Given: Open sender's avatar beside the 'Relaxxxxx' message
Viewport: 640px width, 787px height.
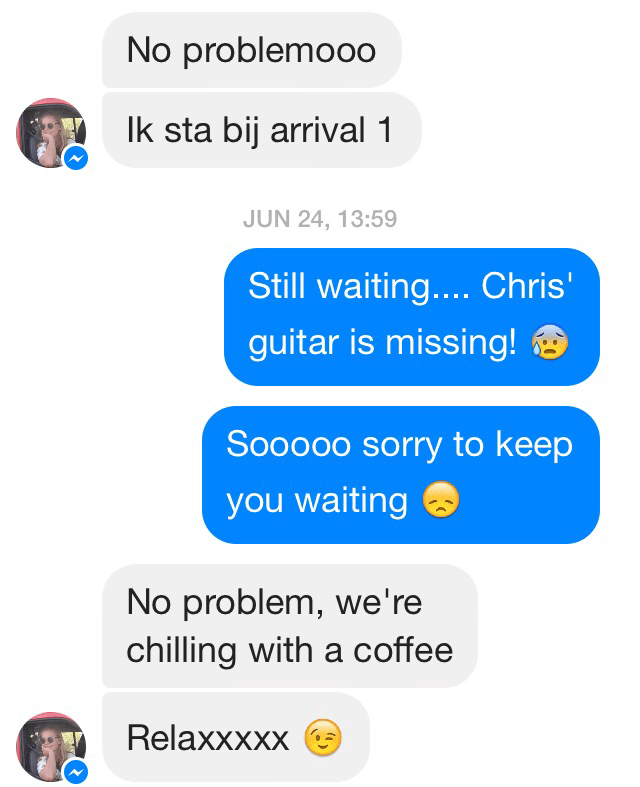Looking at the screenshot, I should tap(51, 746).
